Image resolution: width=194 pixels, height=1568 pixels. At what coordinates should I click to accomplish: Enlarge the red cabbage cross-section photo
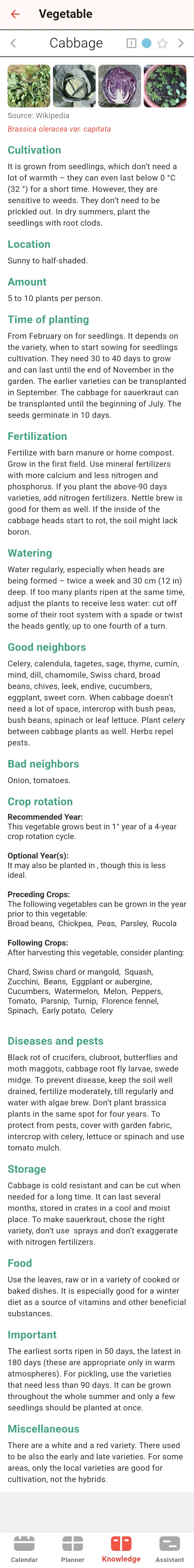[120, 86]
